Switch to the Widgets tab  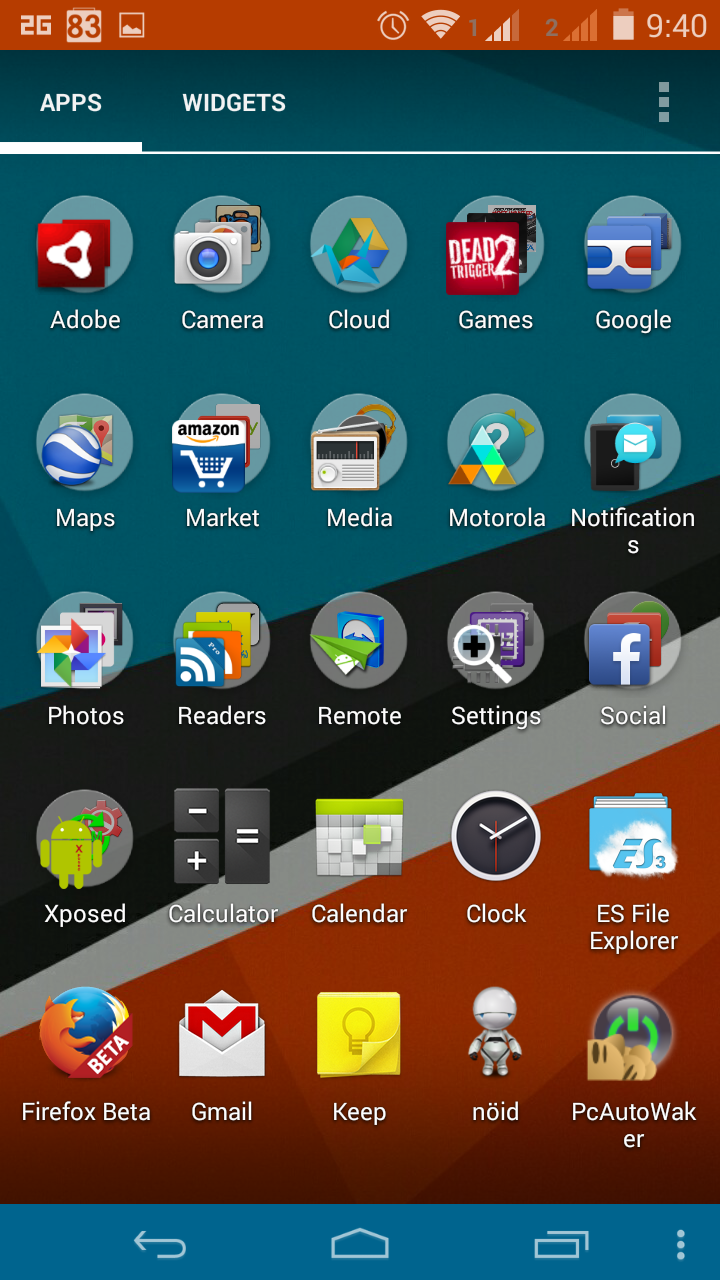(x=234, y=103)
